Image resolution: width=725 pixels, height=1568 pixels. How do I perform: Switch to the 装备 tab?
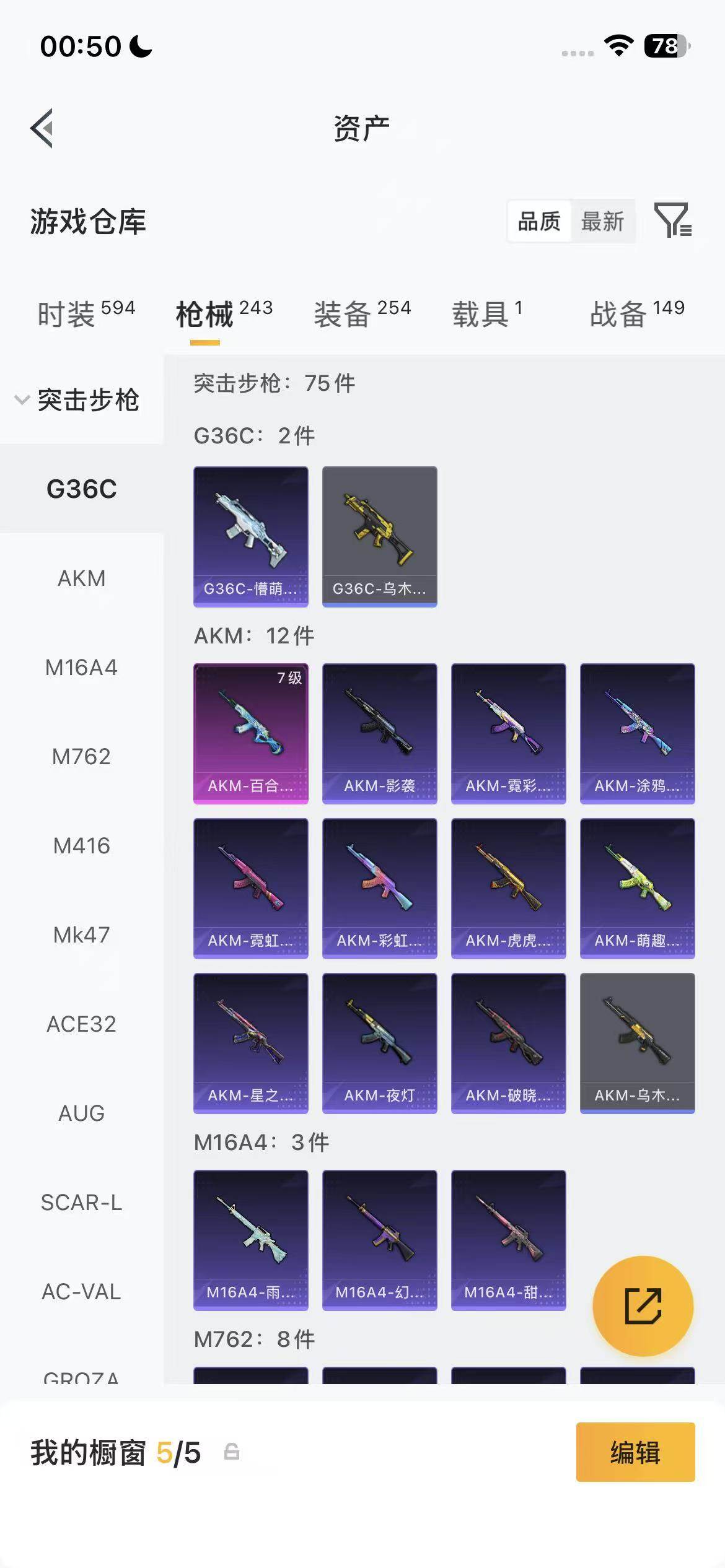(x=362, y=313)
